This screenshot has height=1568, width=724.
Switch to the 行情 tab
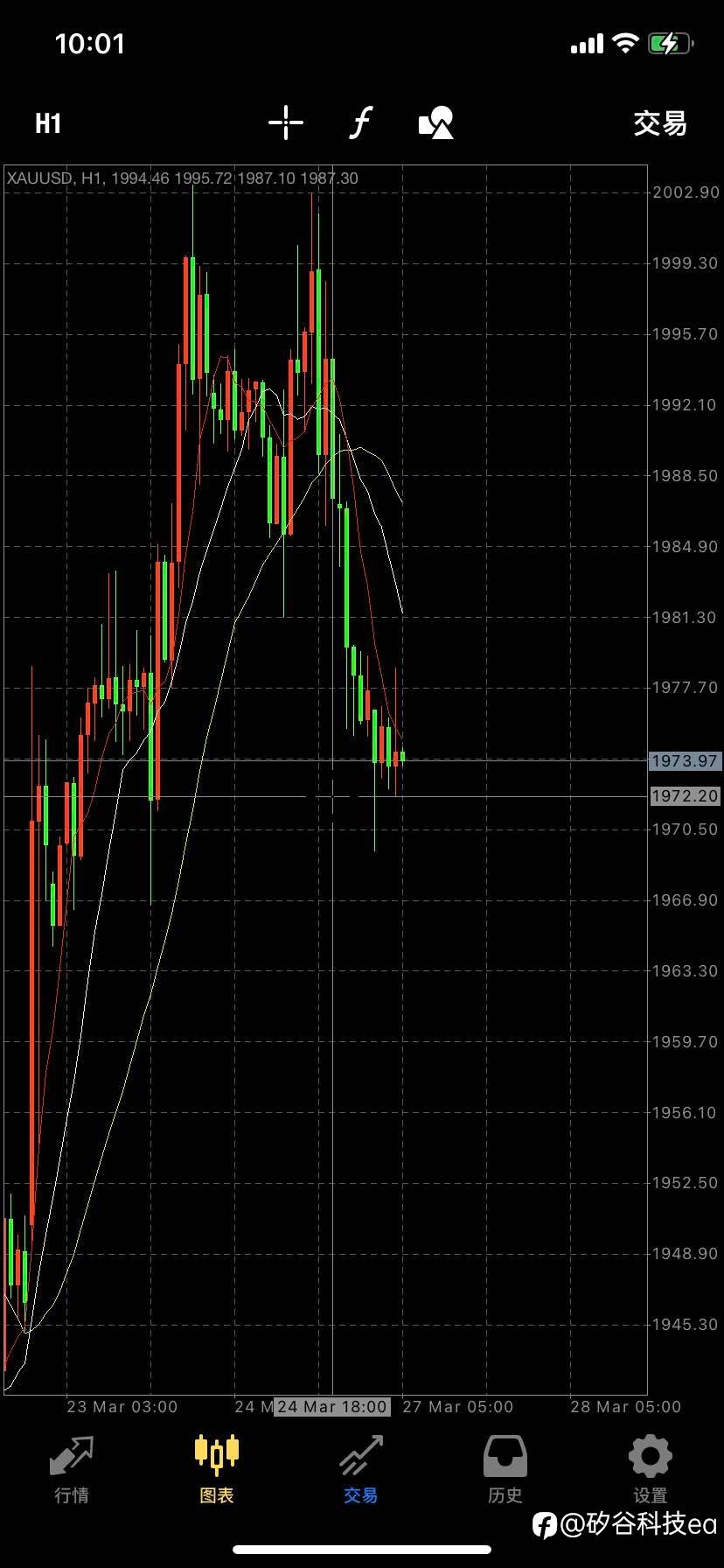click(72, 1470)
